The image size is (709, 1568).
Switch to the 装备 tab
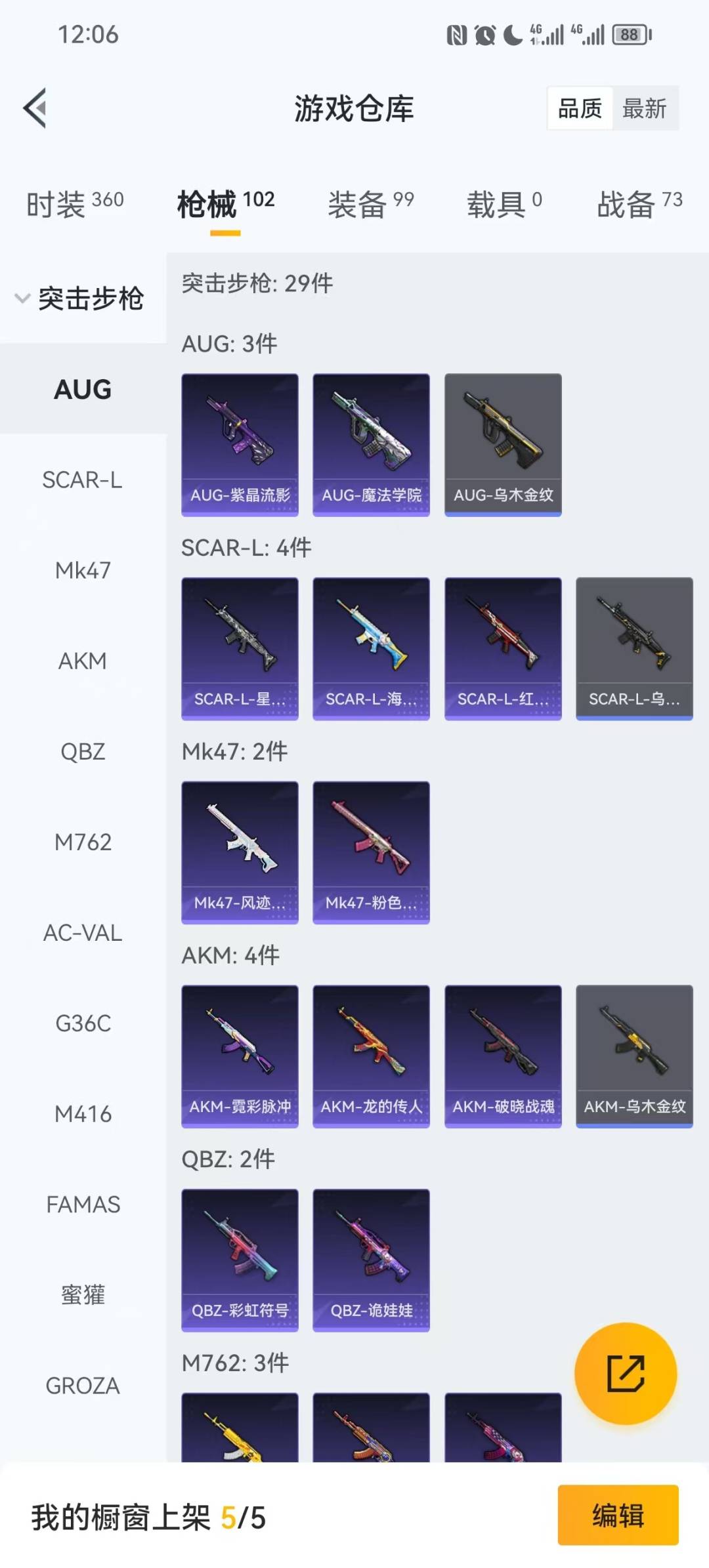tap(370, 204)
